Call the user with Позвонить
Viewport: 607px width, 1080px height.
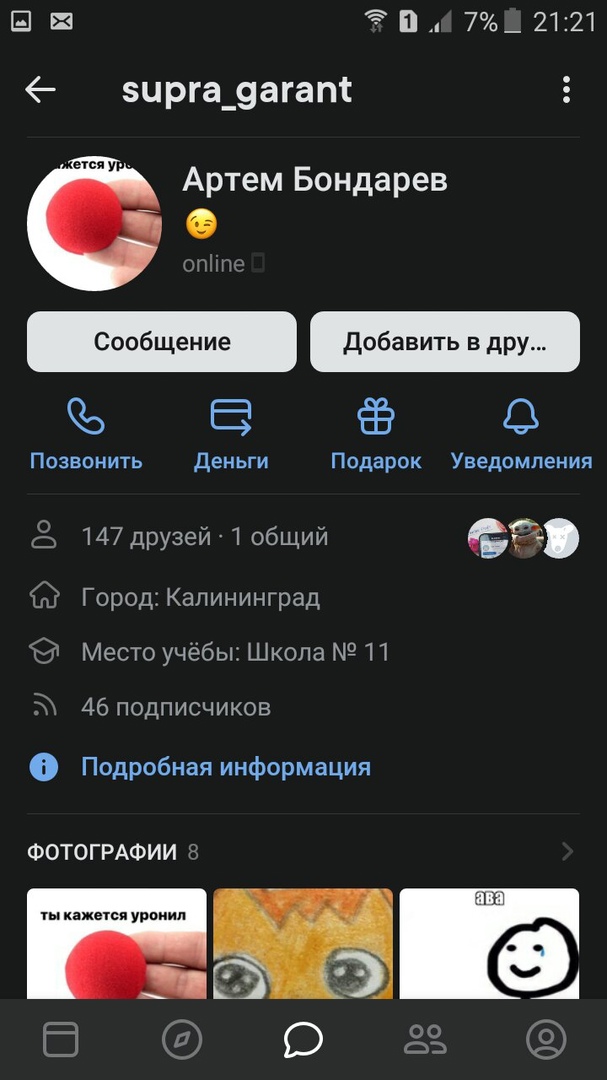pyautogui.click(x=86, y=434)
